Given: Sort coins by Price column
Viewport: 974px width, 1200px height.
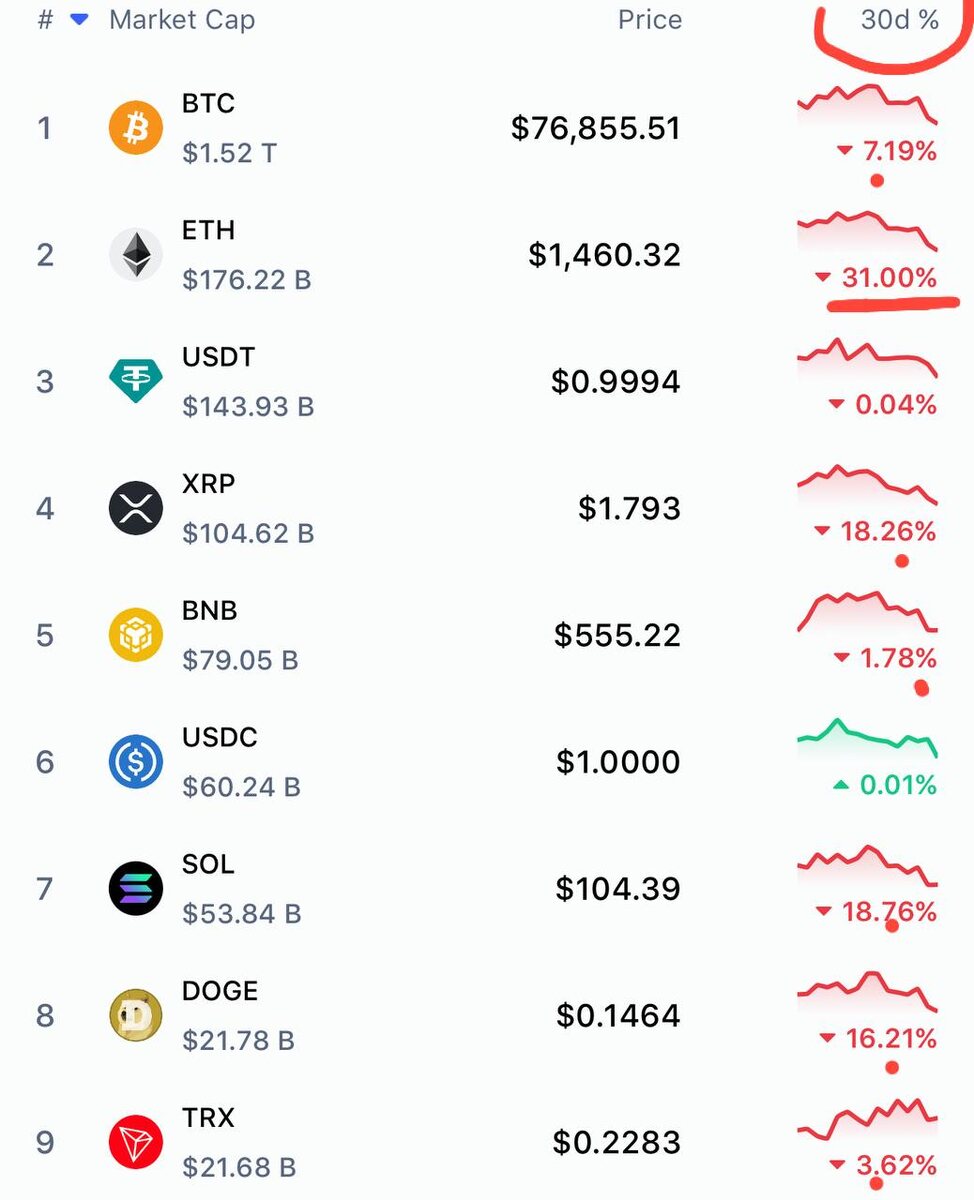Looking at the screenshot, I should (x=649, y=20).
